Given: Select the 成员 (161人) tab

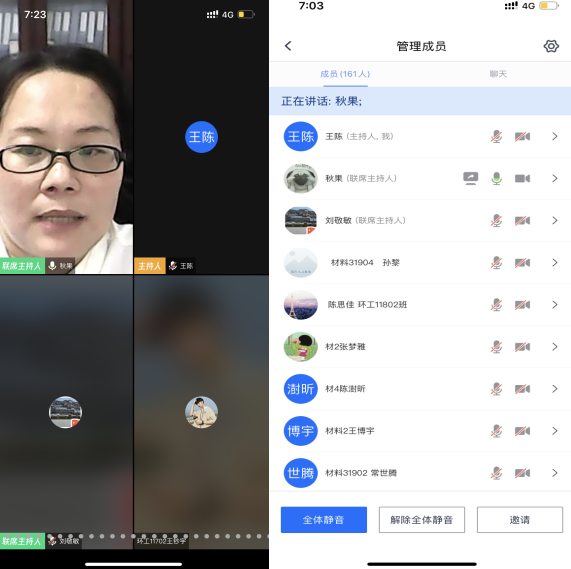Looking at the screenshot, I should [345, 74].
